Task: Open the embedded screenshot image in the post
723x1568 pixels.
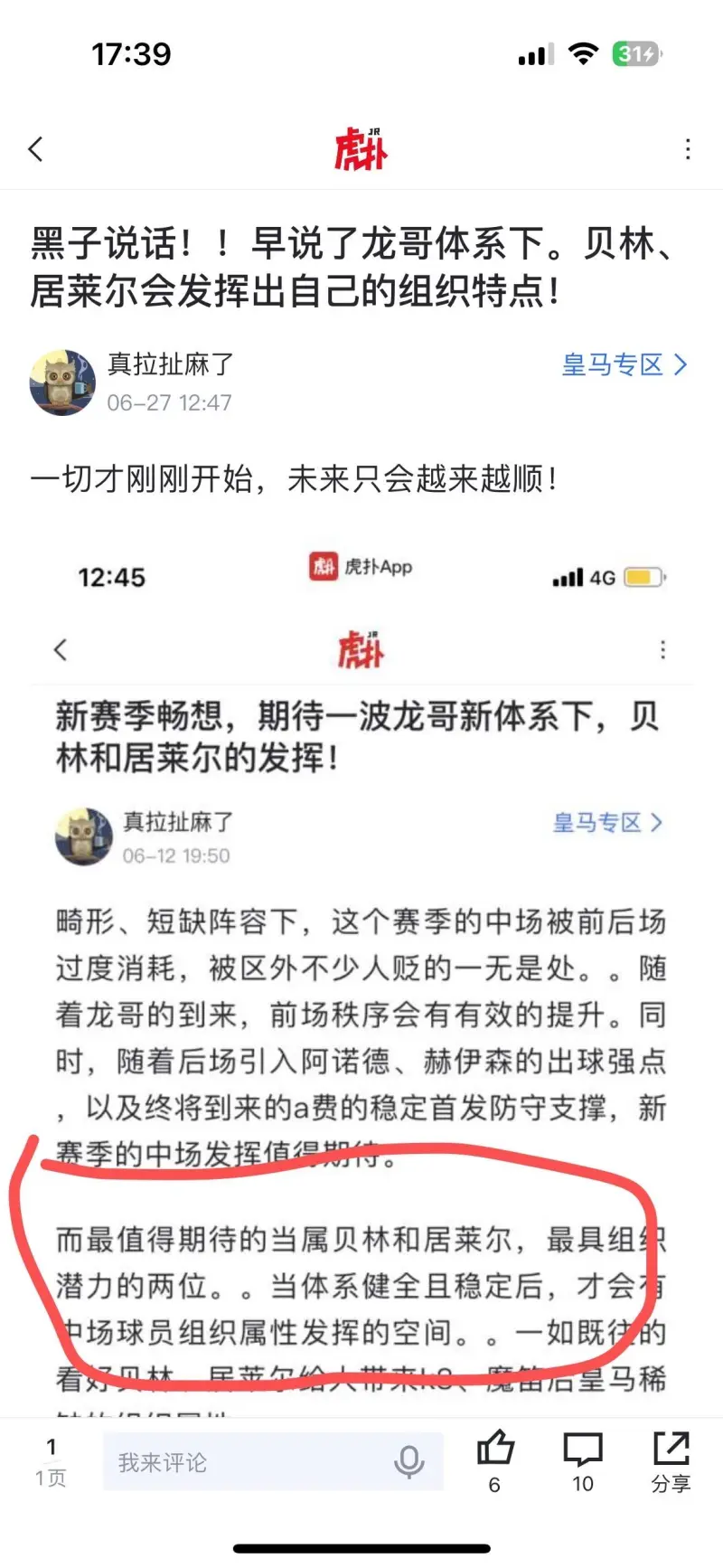Action: tap(361, 977)
